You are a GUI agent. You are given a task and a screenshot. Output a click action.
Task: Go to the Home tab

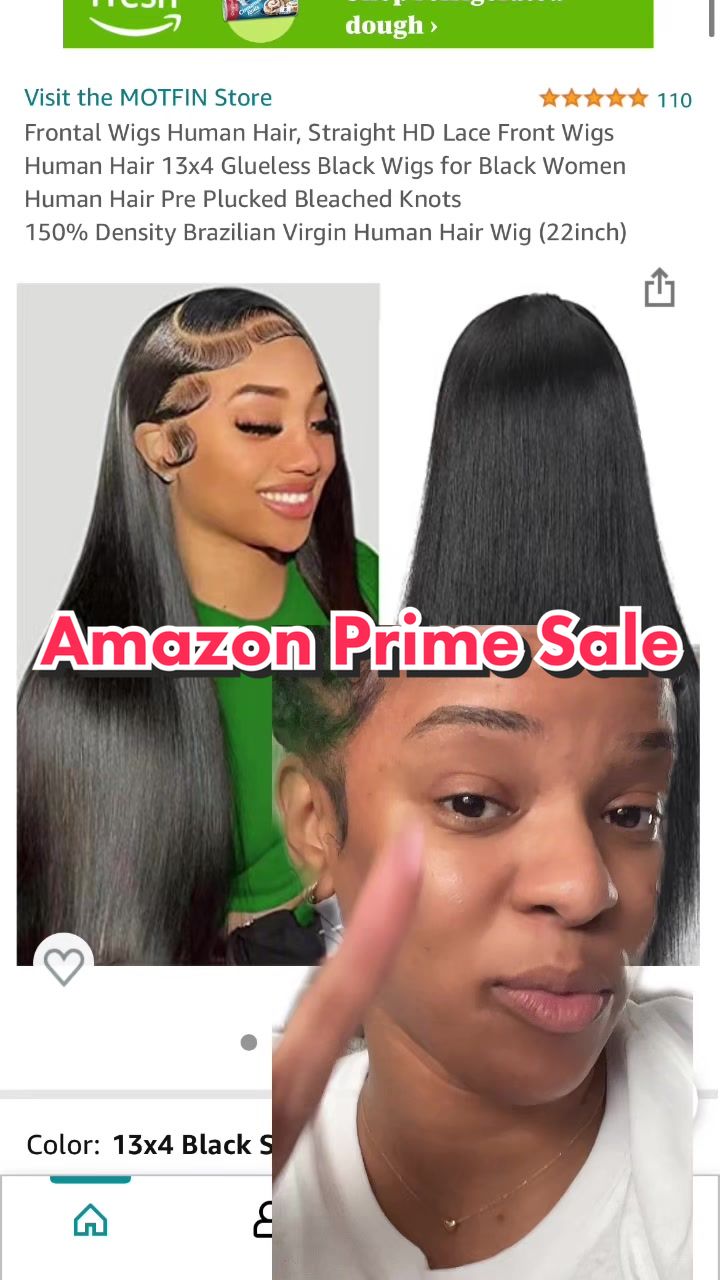pyautogui.click(x=90, y=1220)
